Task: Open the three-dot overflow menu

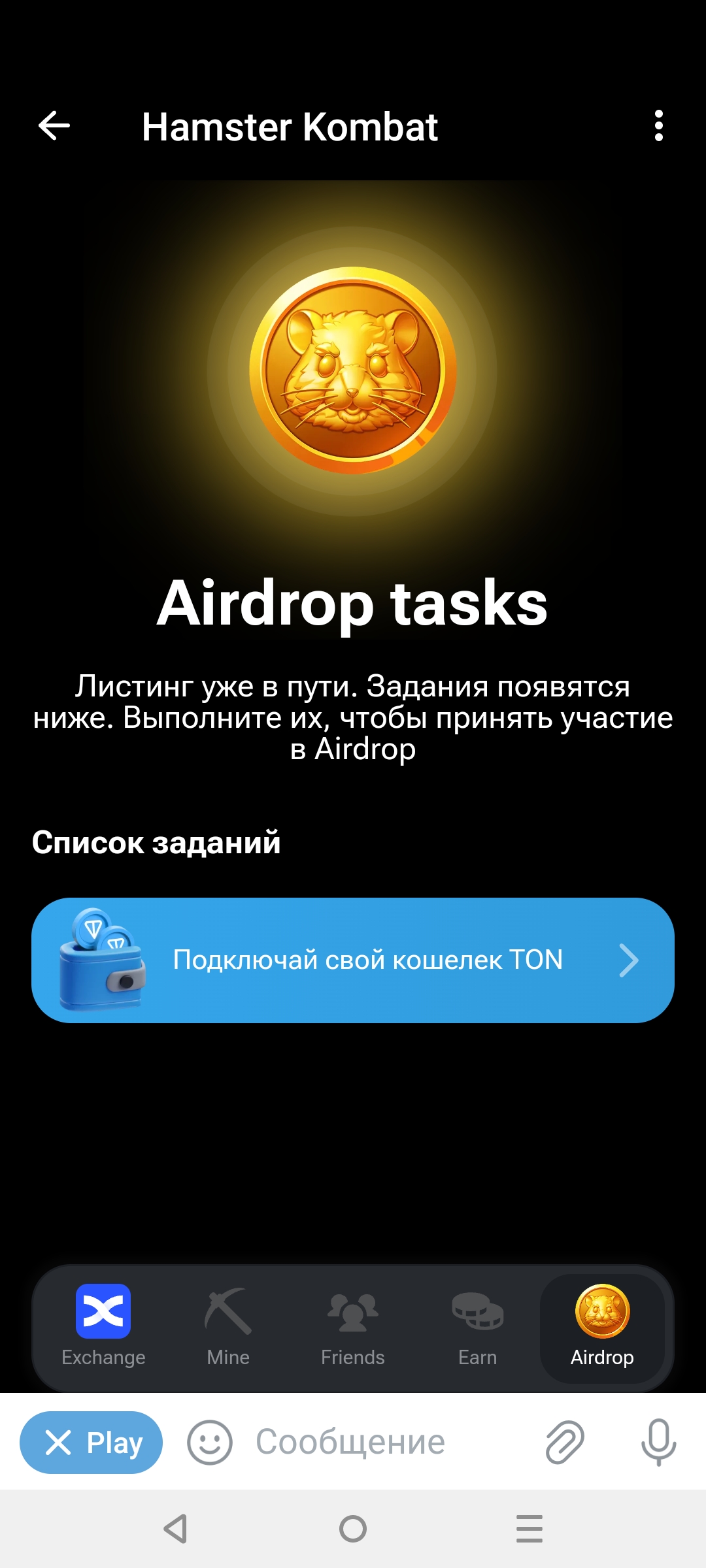Action: pos(658,125)
